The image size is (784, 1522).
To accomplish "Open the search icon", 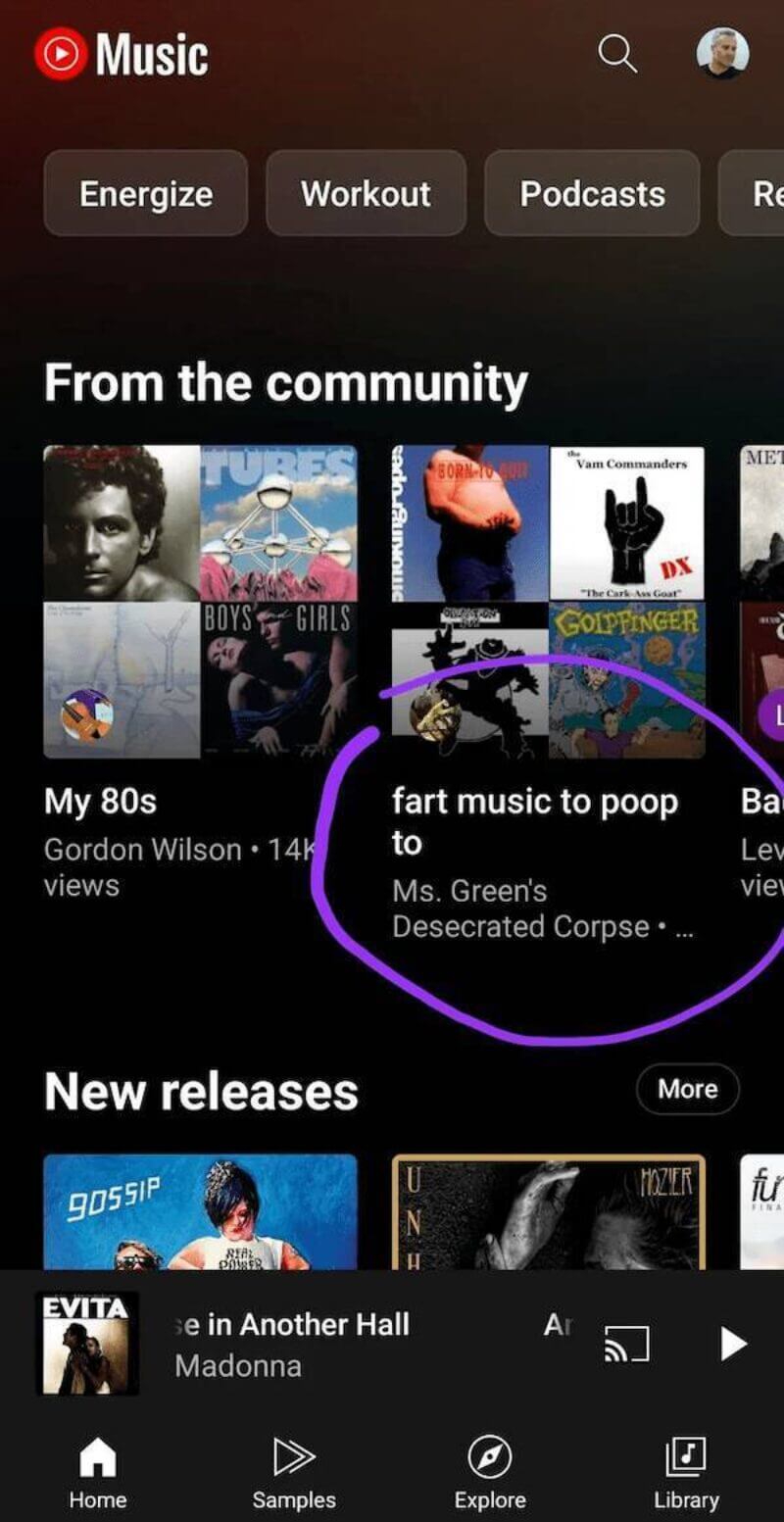I will coord(617,55).
